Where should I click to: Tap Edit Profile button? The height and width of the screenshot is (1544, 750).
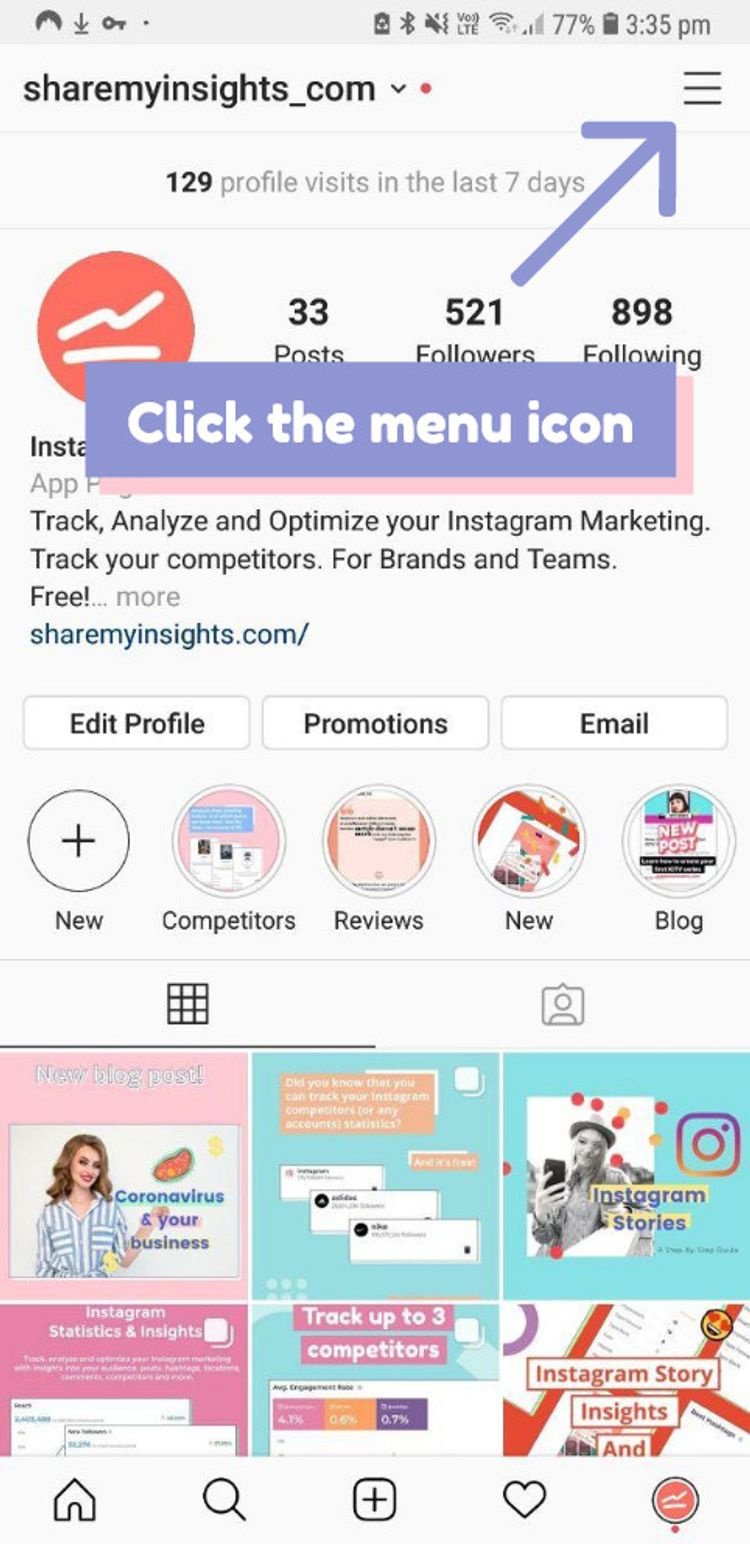click(137, 723)
